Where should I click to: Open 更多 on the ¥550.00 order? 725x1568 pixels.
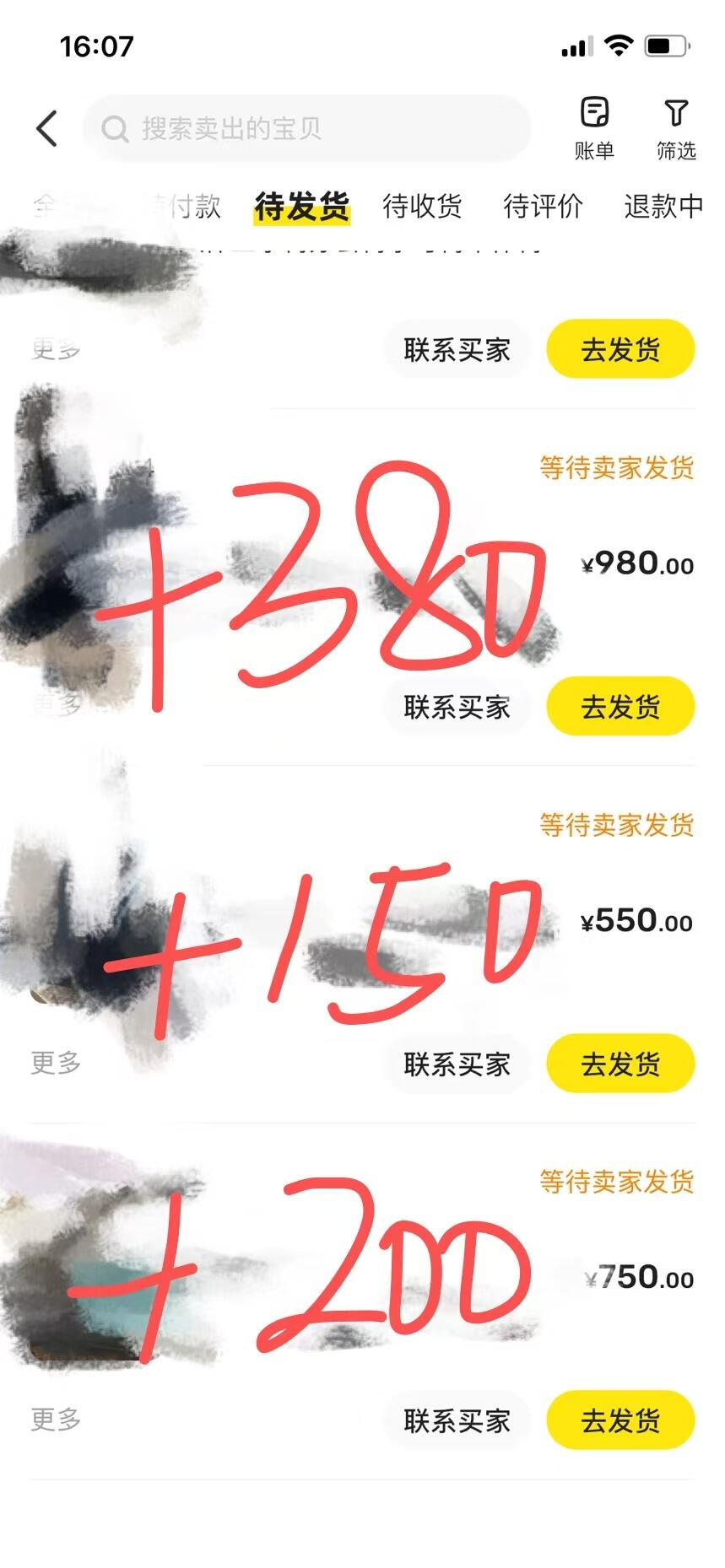(x=57, y=1063)
